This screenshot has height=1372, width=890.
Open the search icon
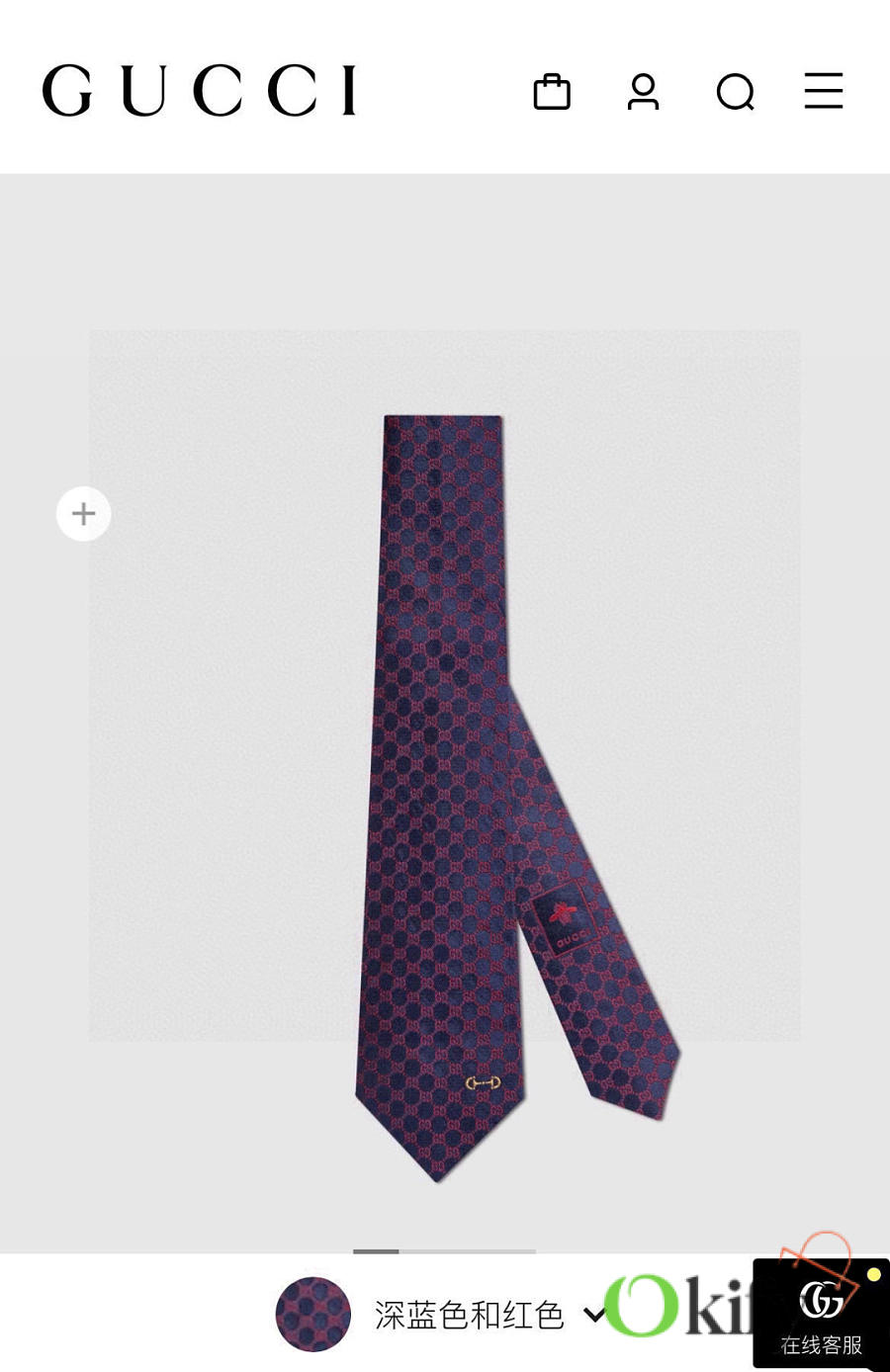tap(735, 92)
